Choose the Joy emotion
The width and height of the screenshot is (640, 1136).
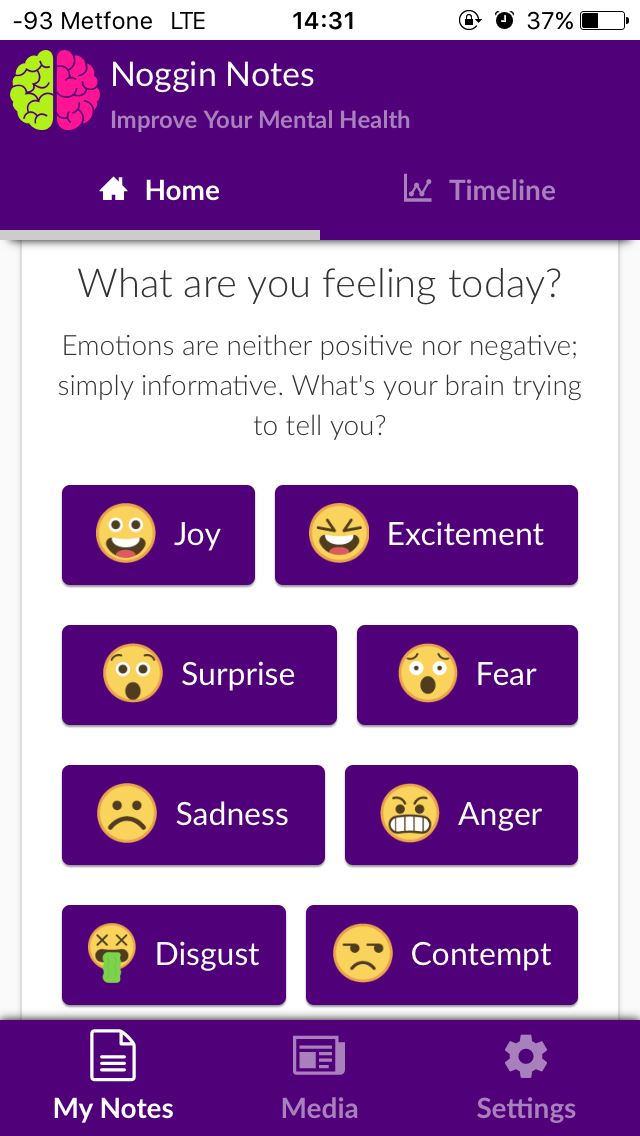[158, 535]
